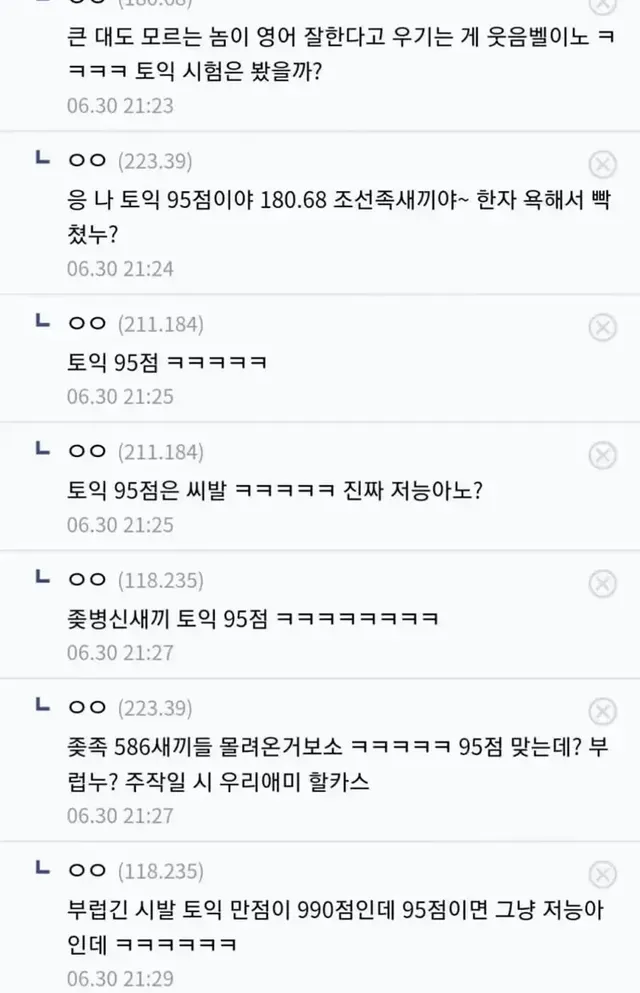Remove the 223.39 reply posted at 21:27
This screenshot has width=640, height=993.
602,712
